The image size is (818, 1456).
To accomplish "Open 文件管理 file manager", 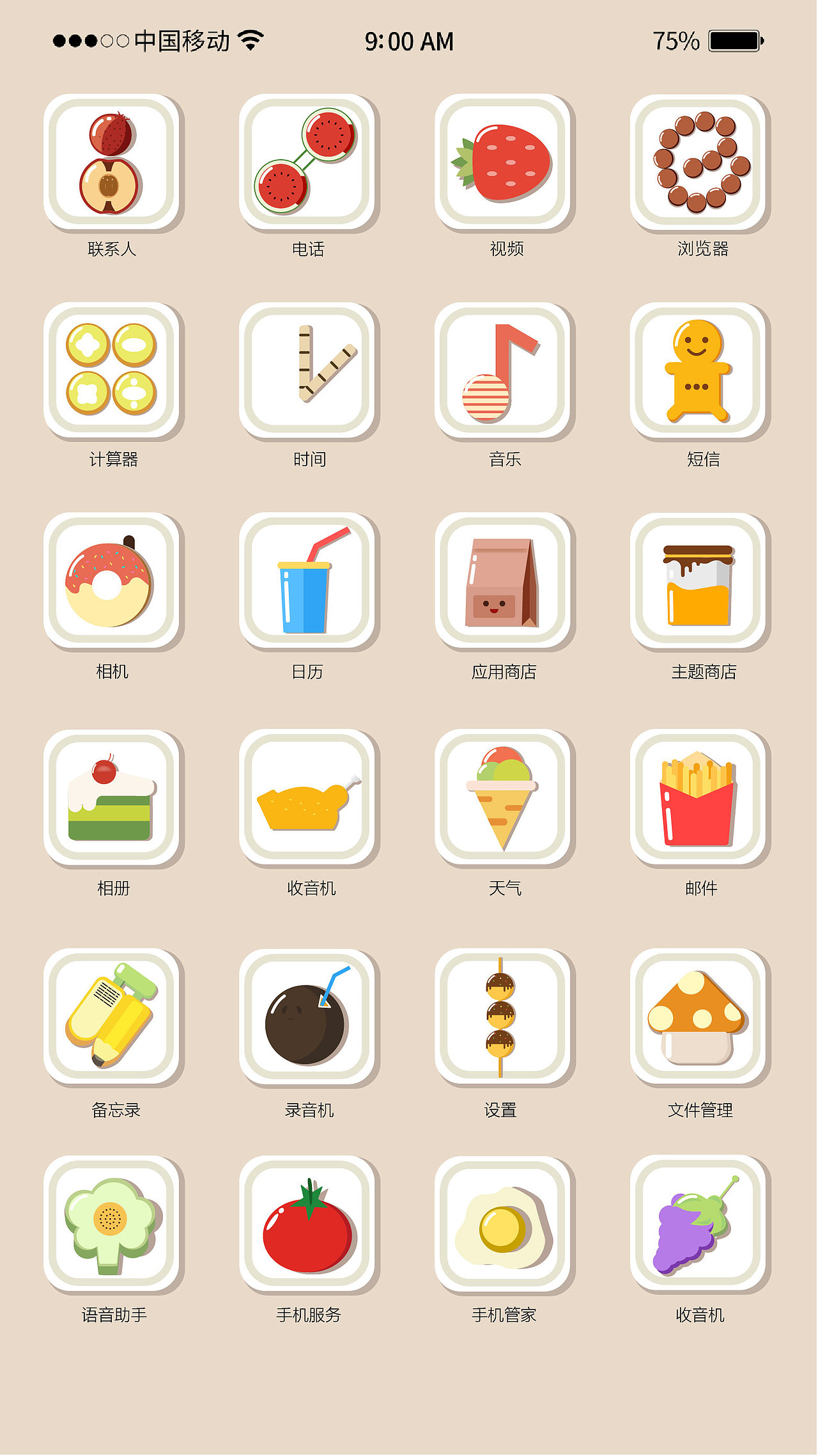I will click(699, 1016).
